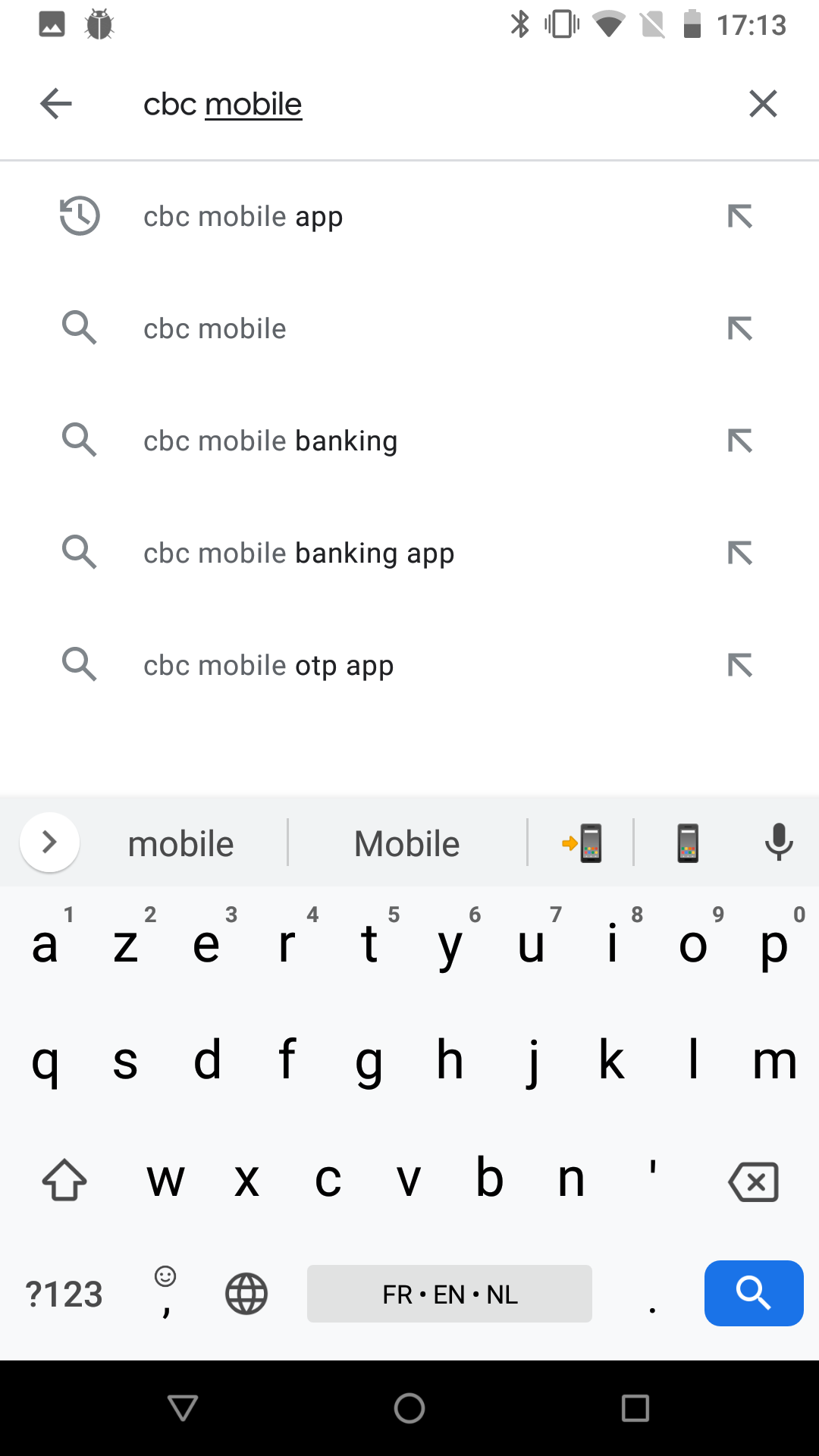Select the 'cbc mobile otp app' suggestion
The height and width of the screenshot is (1456, 819).
coord(409,666)
